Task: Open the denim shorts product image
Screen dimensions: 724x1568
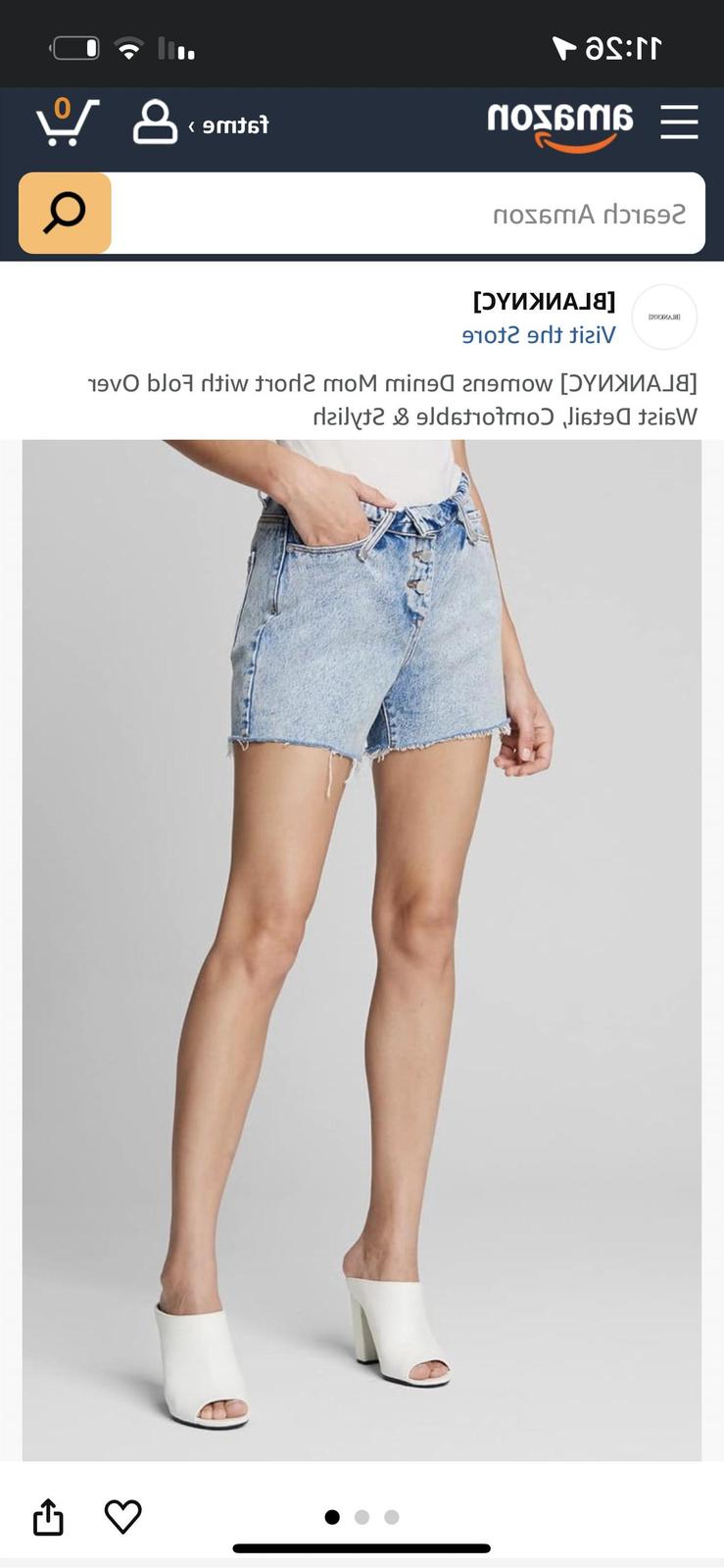Action: click(362, 950)
